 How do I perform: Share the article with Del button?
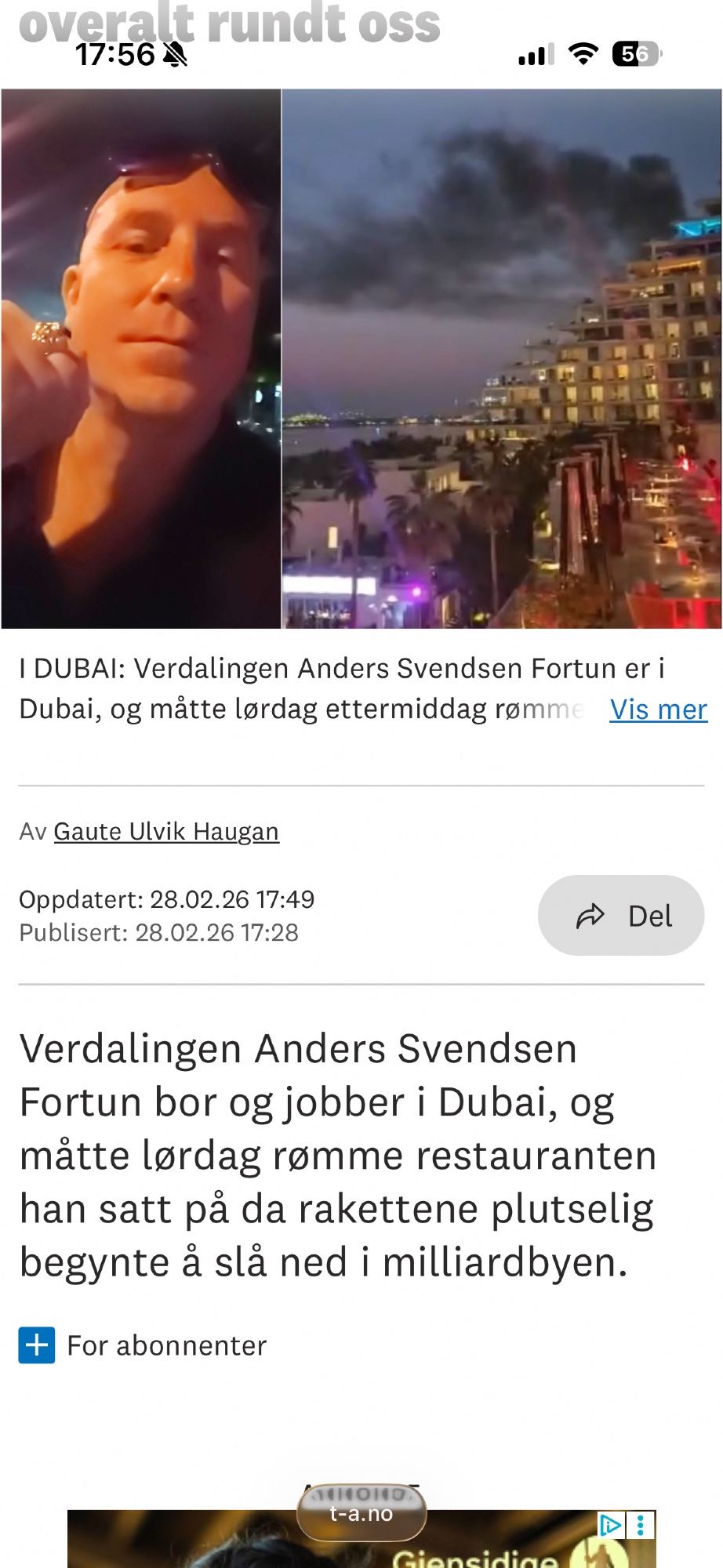621,916
